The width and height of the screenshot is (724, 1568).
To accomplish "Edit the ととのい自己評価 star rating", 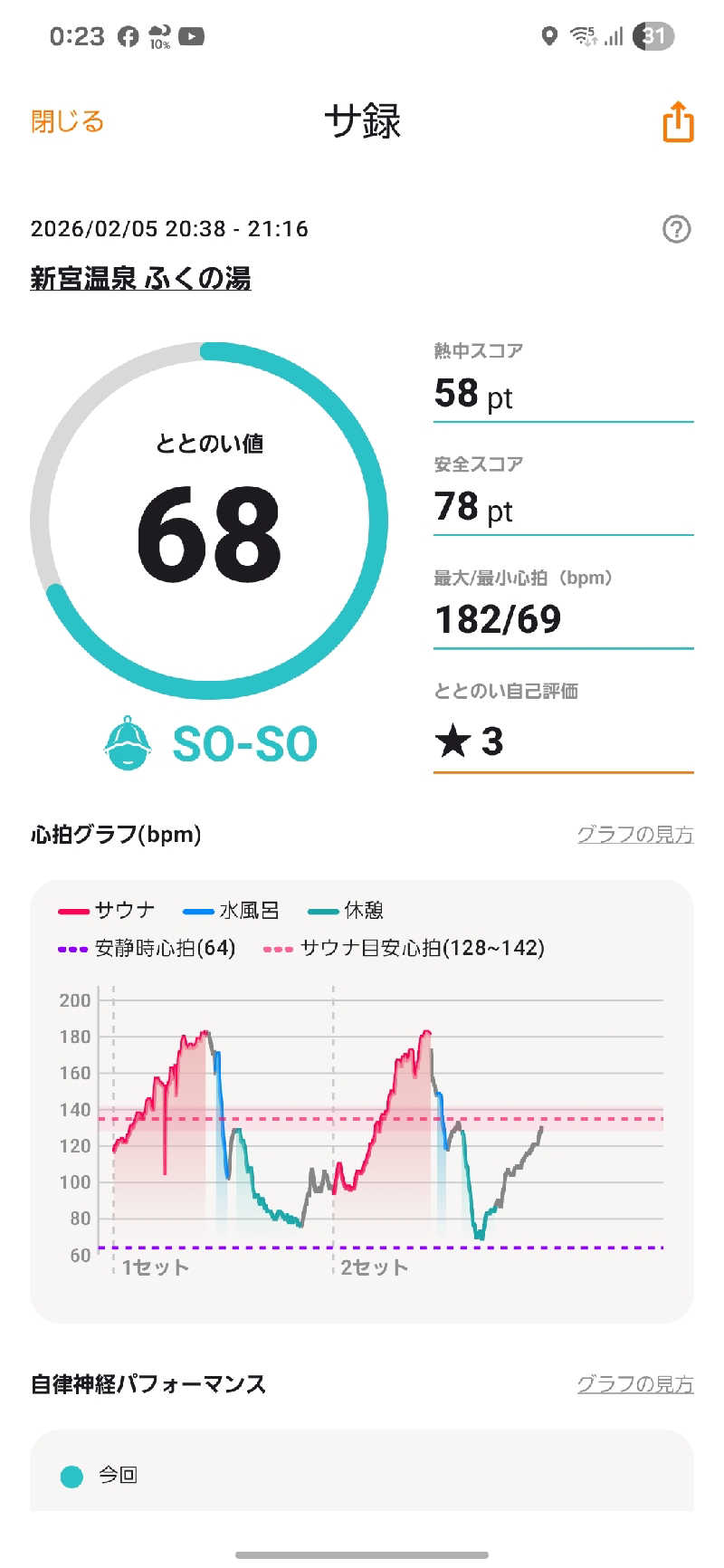I will 561,741.
